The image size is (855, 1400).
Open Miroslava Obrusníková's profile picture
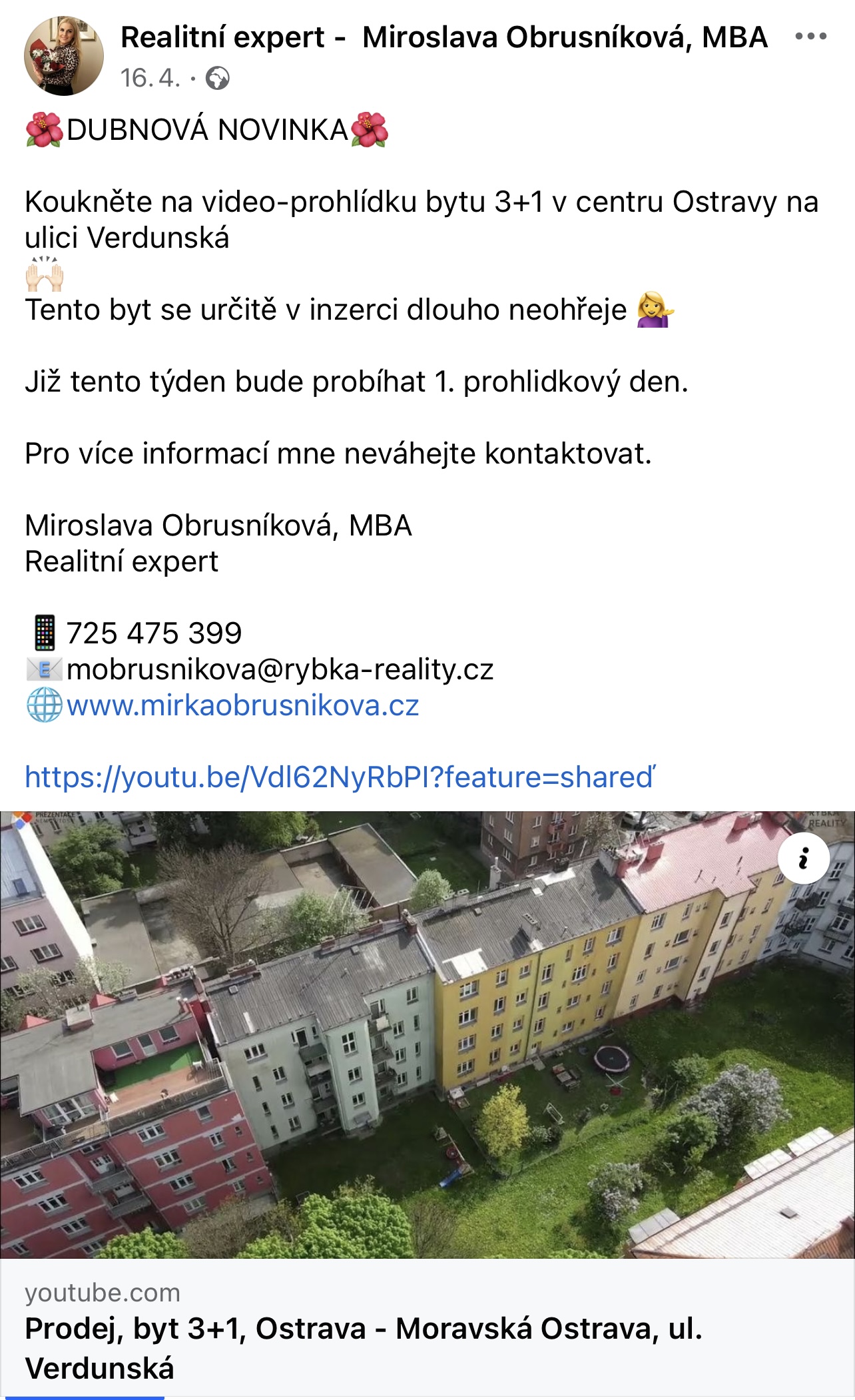pos(64,56)
